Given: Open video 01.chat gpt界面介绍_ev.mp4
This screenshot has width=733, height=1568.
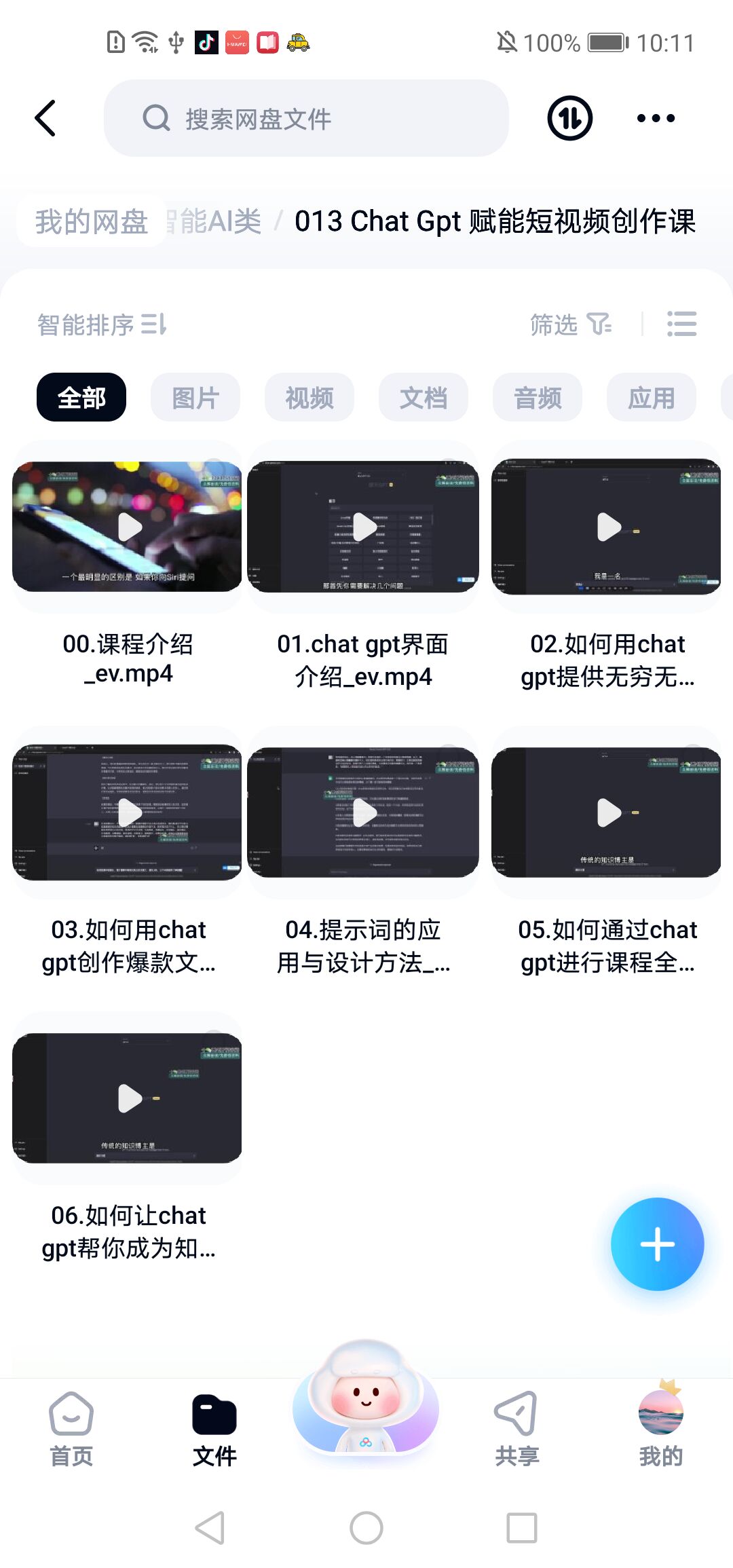Looking at the screenshot, I should 363,527.
